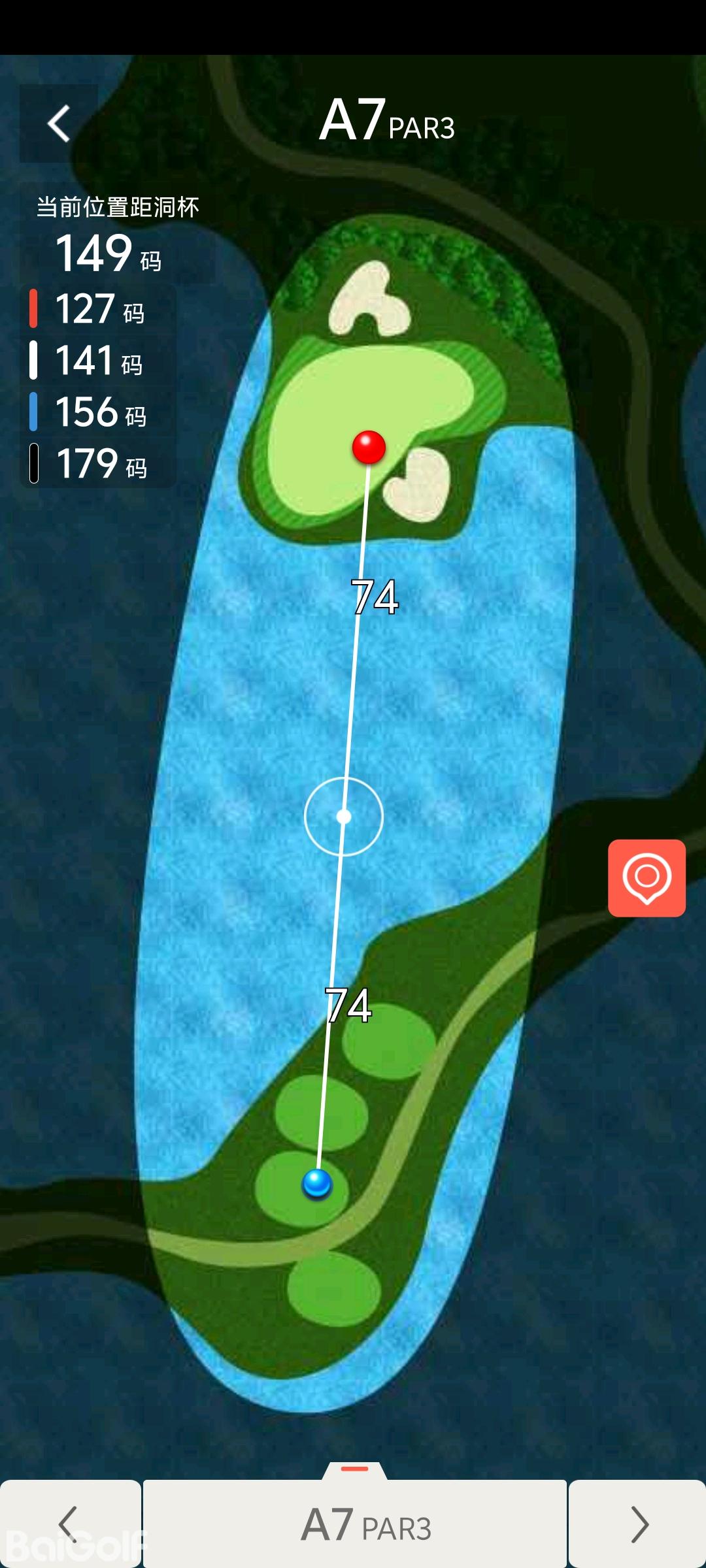Tap the white circle aiming target
Screen dimensions: 706x1568
click(x=344, y=817)
